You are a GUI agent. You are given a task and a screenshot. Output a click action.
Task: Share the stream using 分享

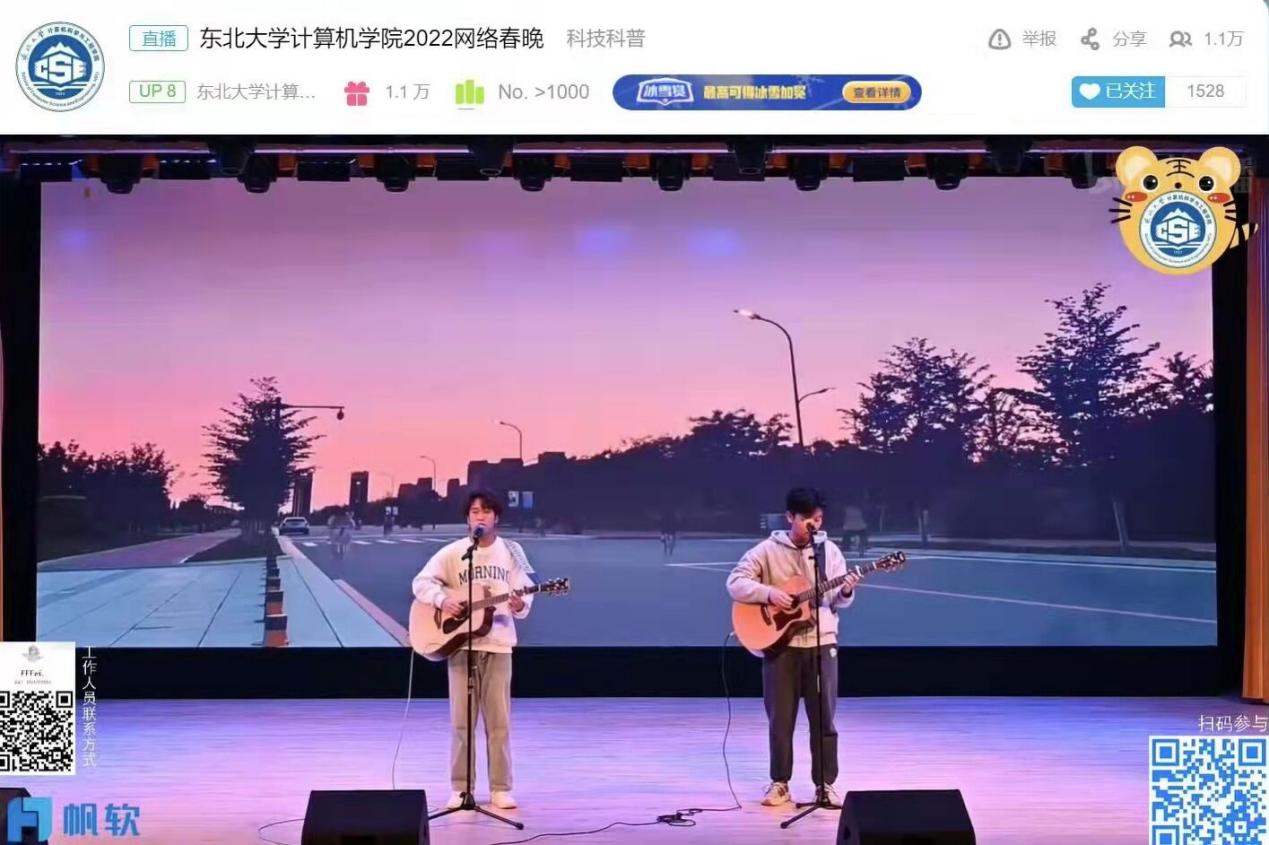click(1114, 39)
